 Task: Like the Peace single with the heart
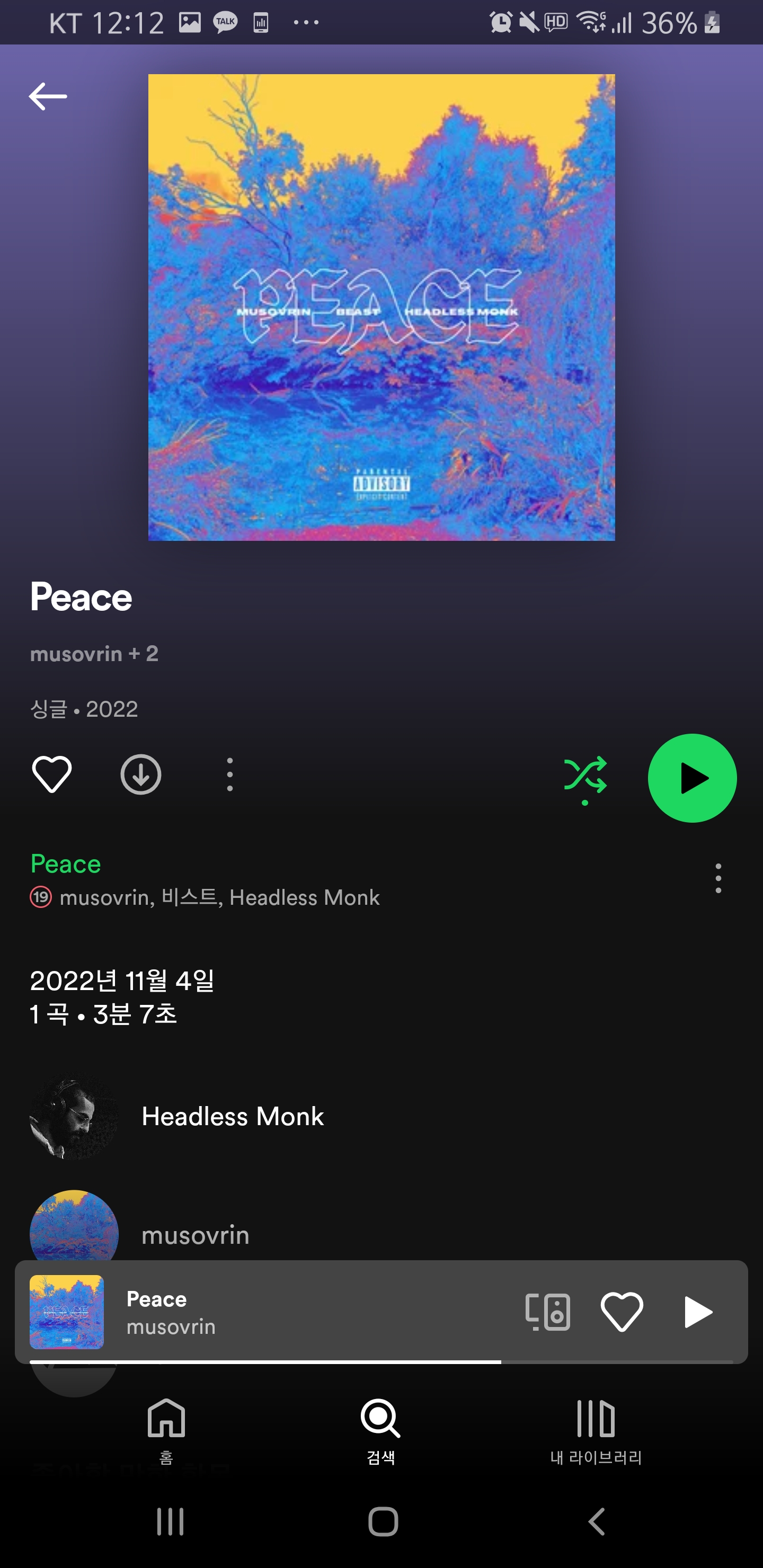(52, 774)
